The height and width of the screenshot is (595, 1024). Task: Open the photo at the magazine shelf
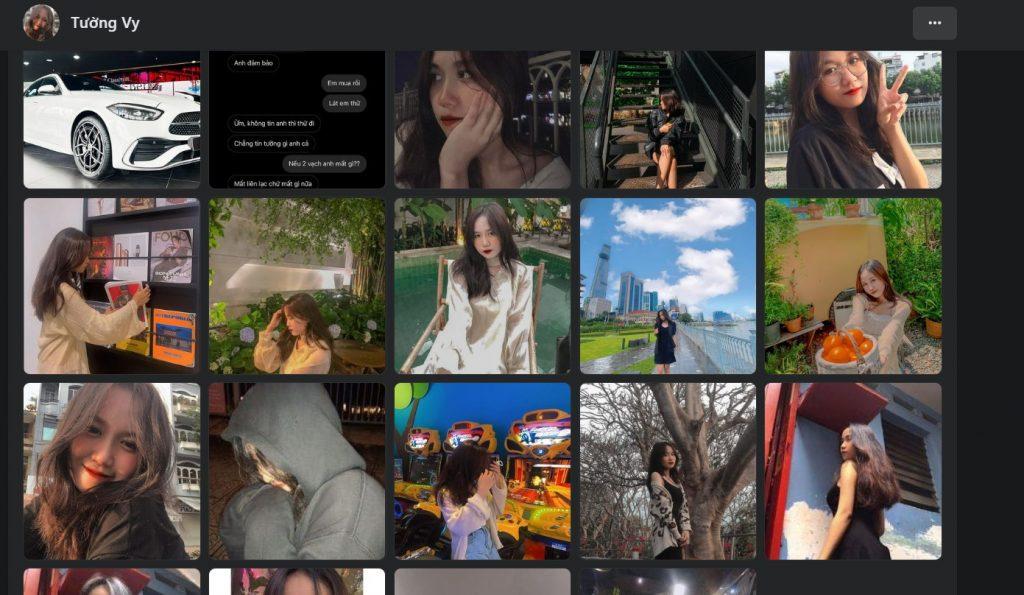pyautogui.click(x=111, y=286)
